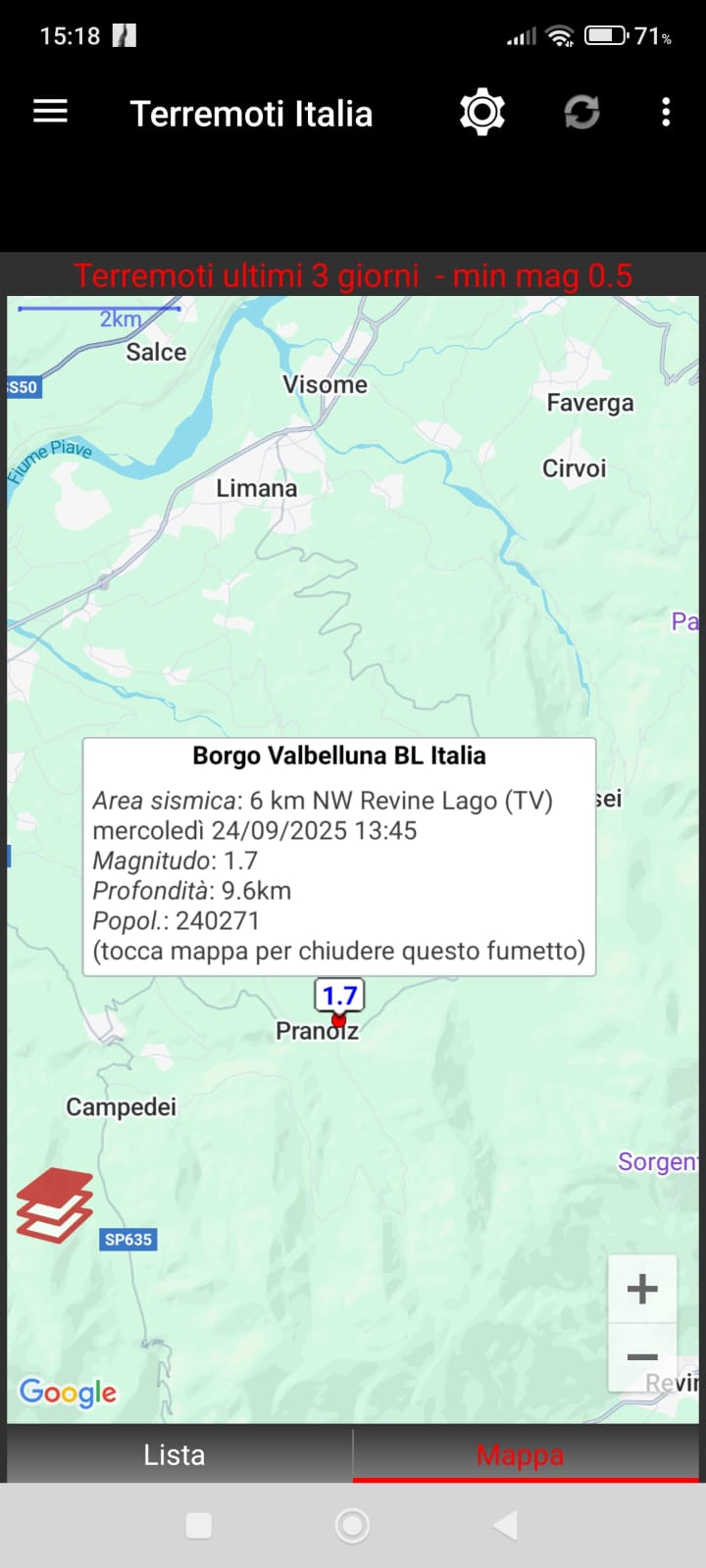Open the red map layers selector

55,1205
